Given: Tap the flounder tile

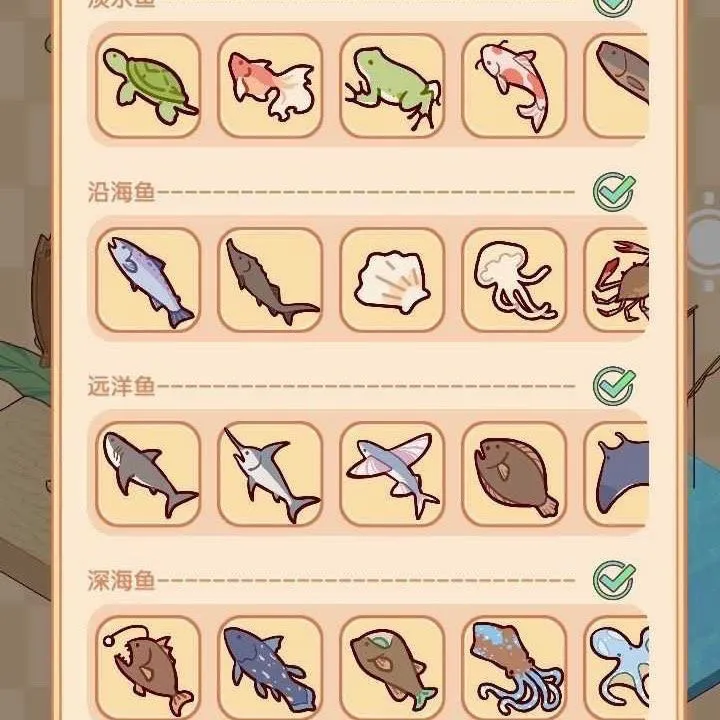Looking at the screenshot, I should [x=514, y=473].
